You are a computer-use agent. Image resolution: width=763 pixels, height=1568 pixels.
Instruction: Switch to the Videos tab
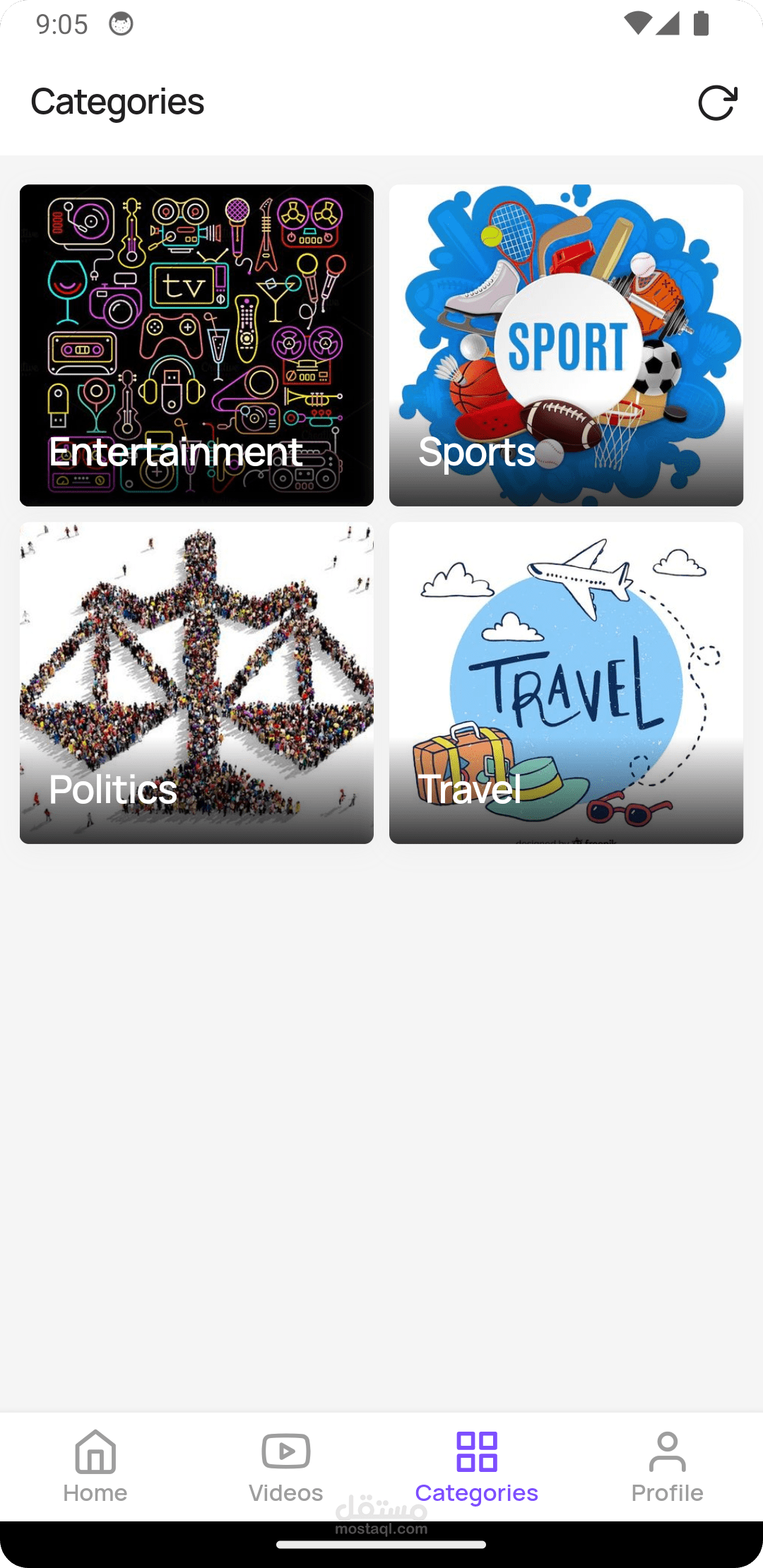pos(286,1466)
